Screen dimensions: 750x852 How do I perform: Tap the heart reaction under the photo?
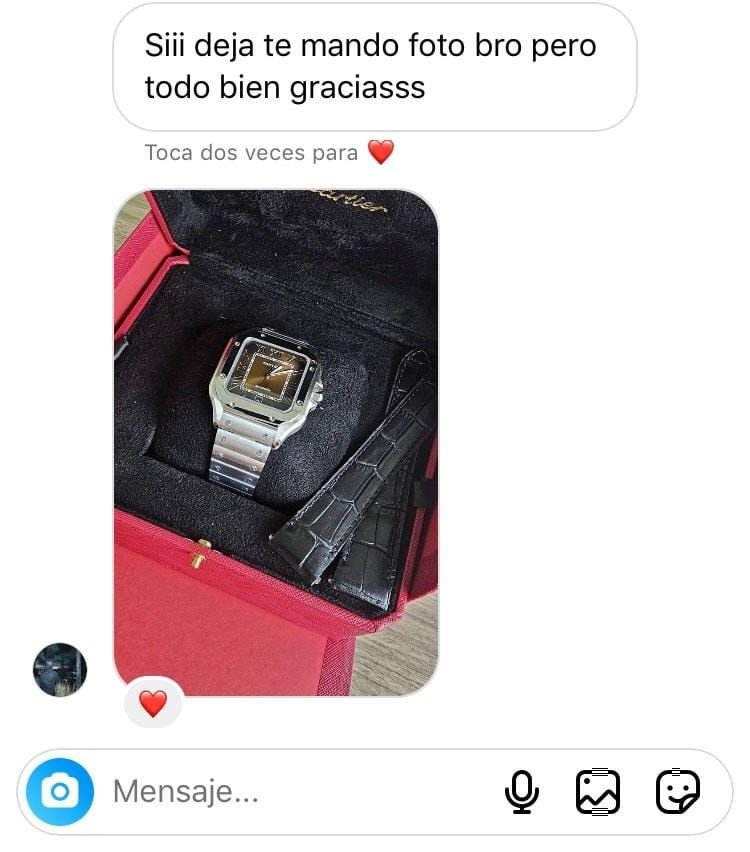[152, 704]
